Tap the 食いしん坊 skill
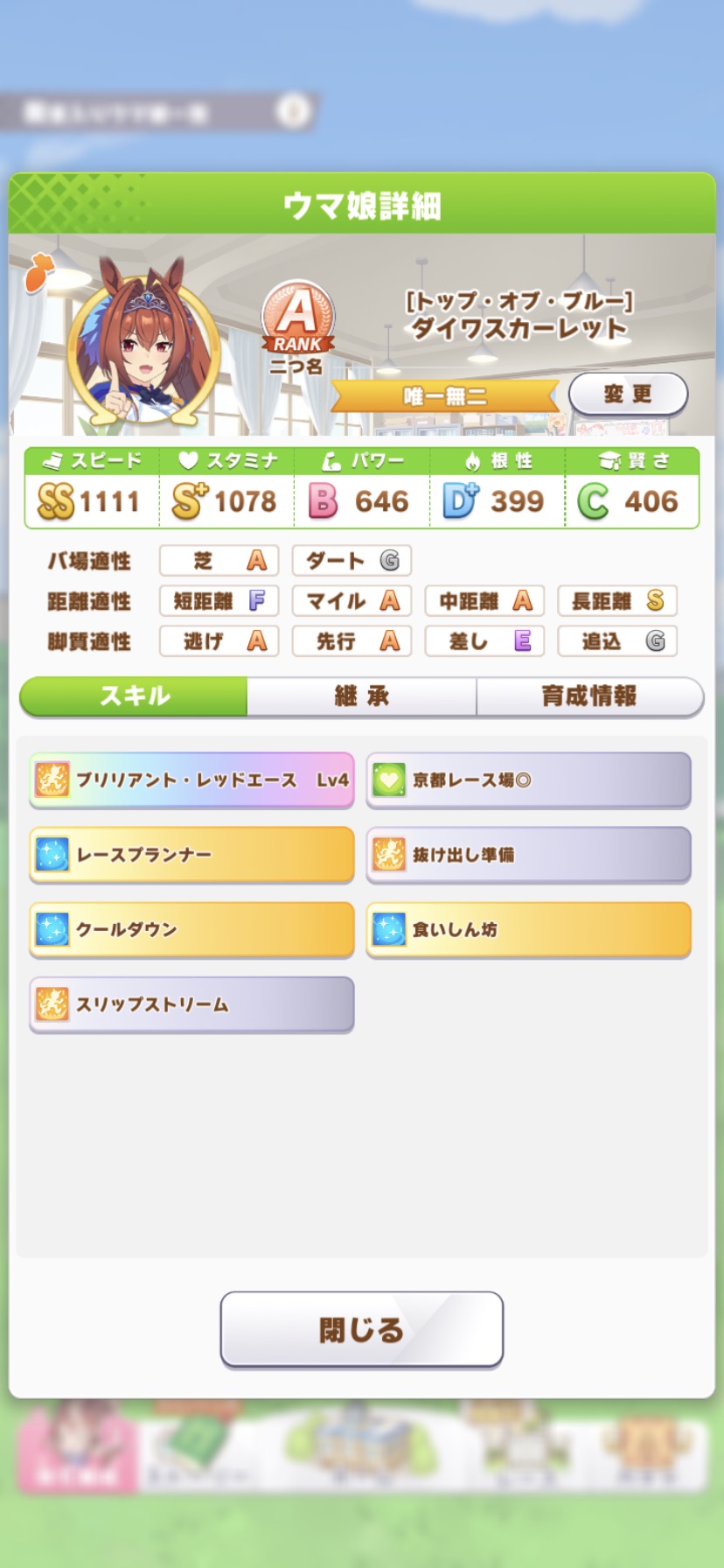 coord(528,929)
